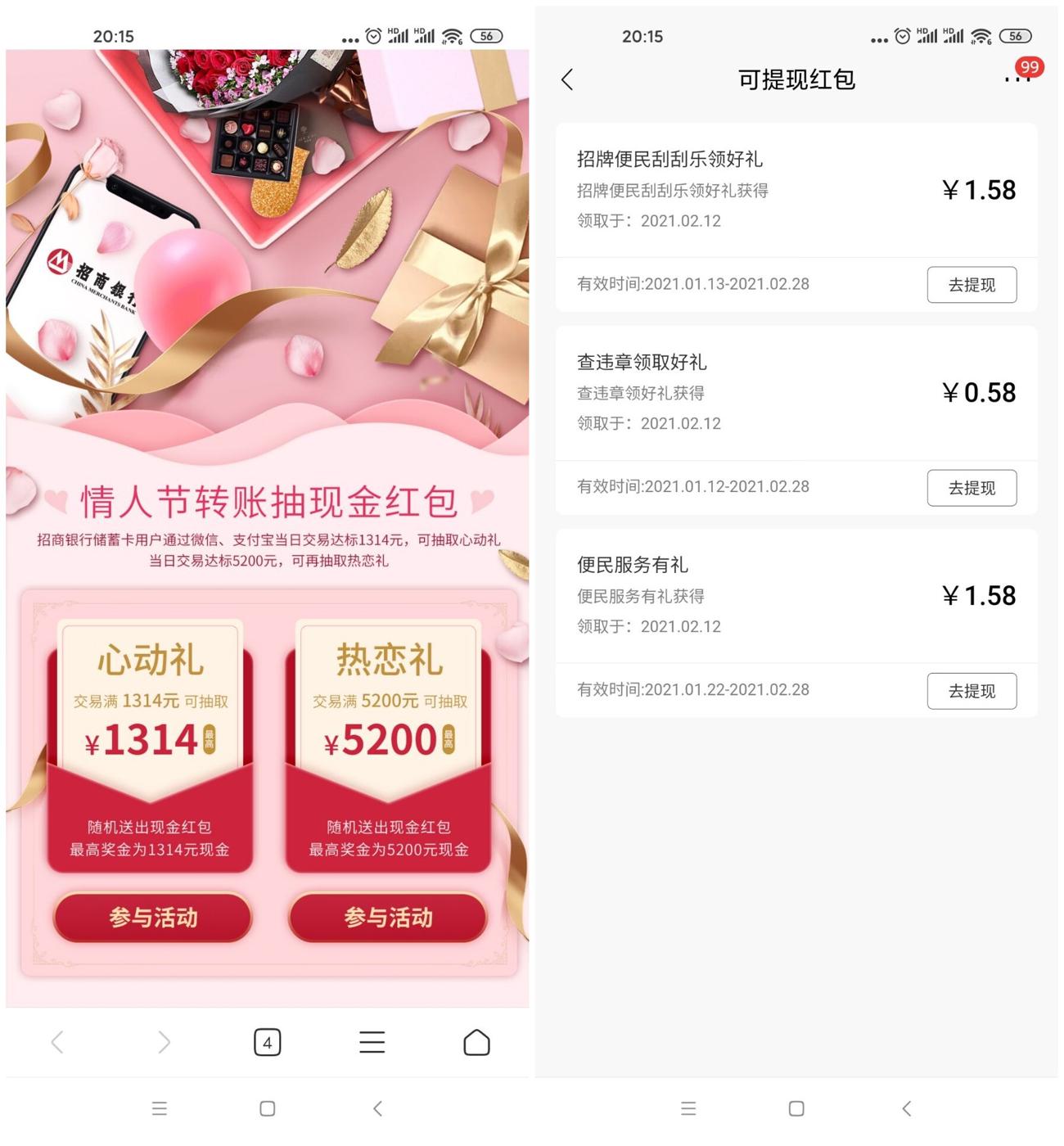Screen dimensions: 1064x1146
Task: Go back from 可提现红包 page
Action: coord(568,79)
